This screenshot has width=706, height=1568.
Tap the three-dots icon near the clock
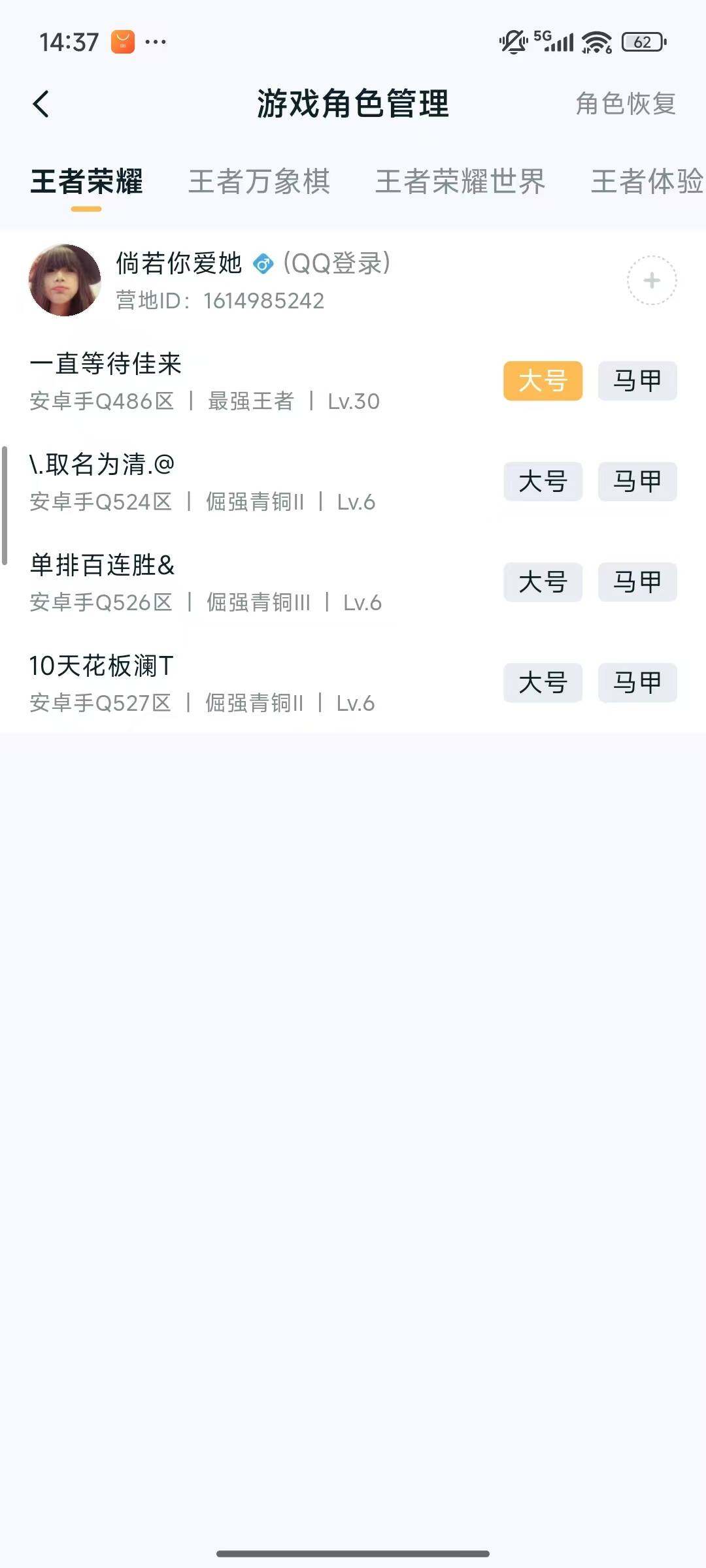click(x=155, y=42)
